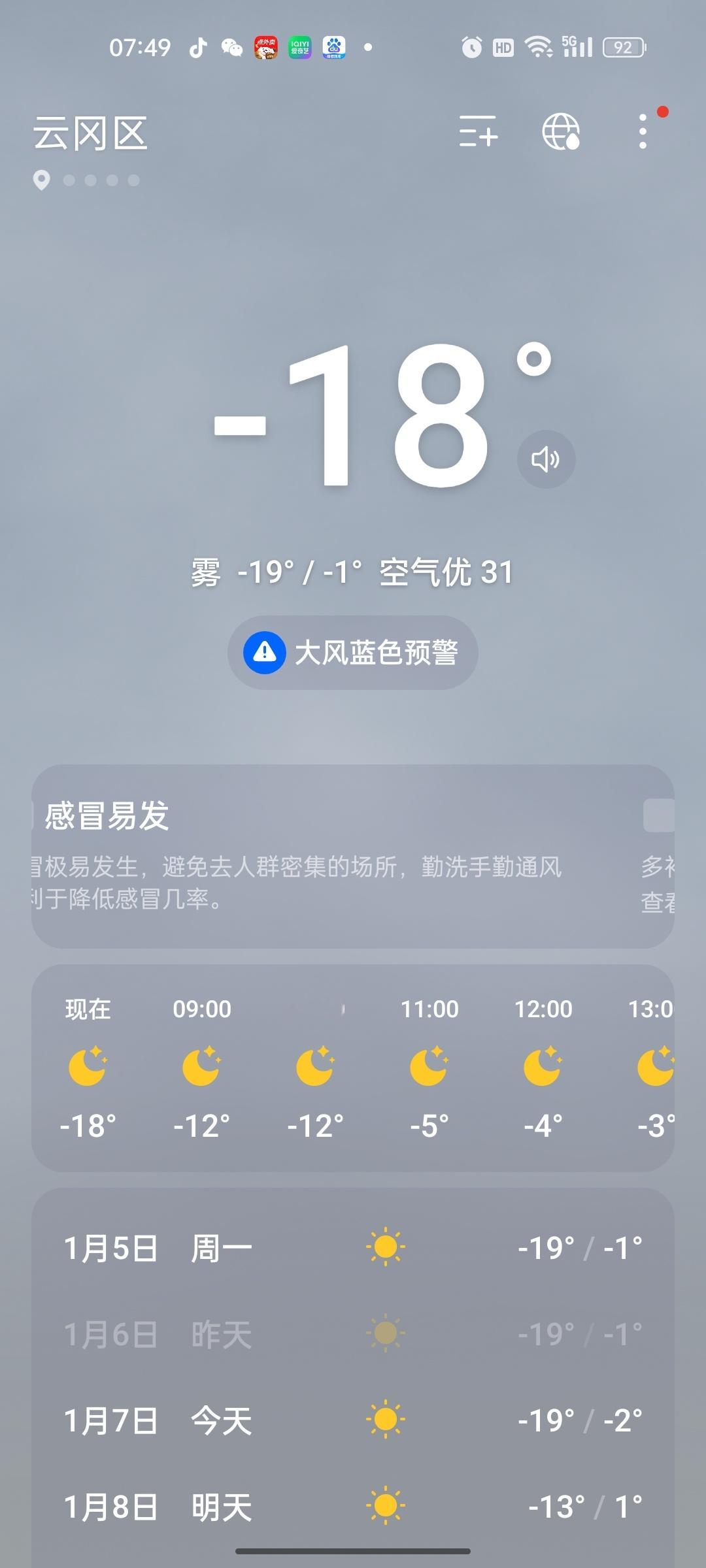
Task: Open the three-dot more options menu
Action: coord(643,132)
